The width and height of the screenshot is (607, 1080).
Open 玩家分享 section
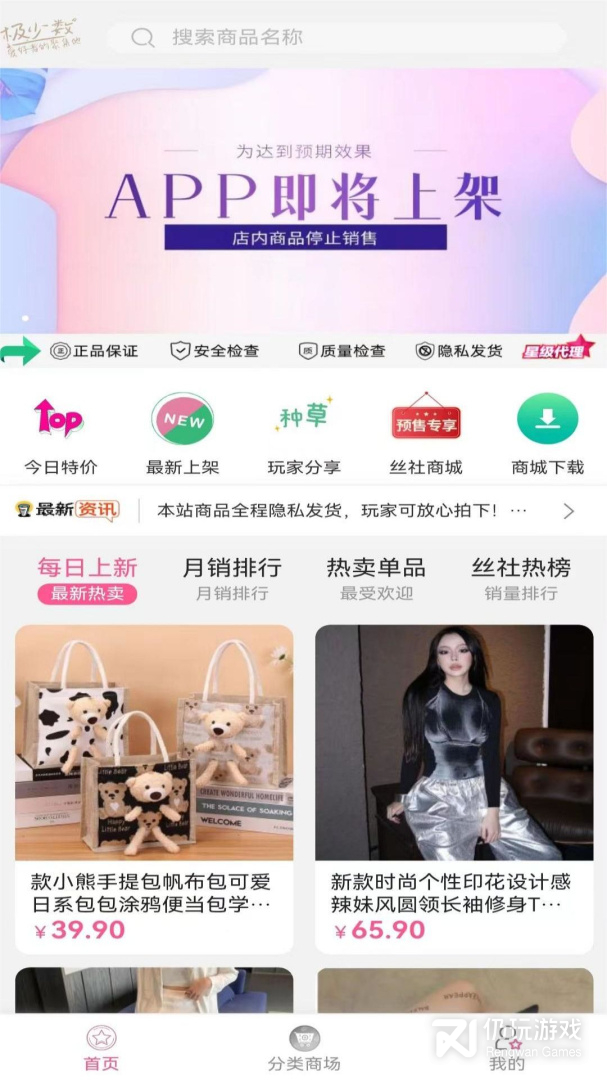coord(304,435)
